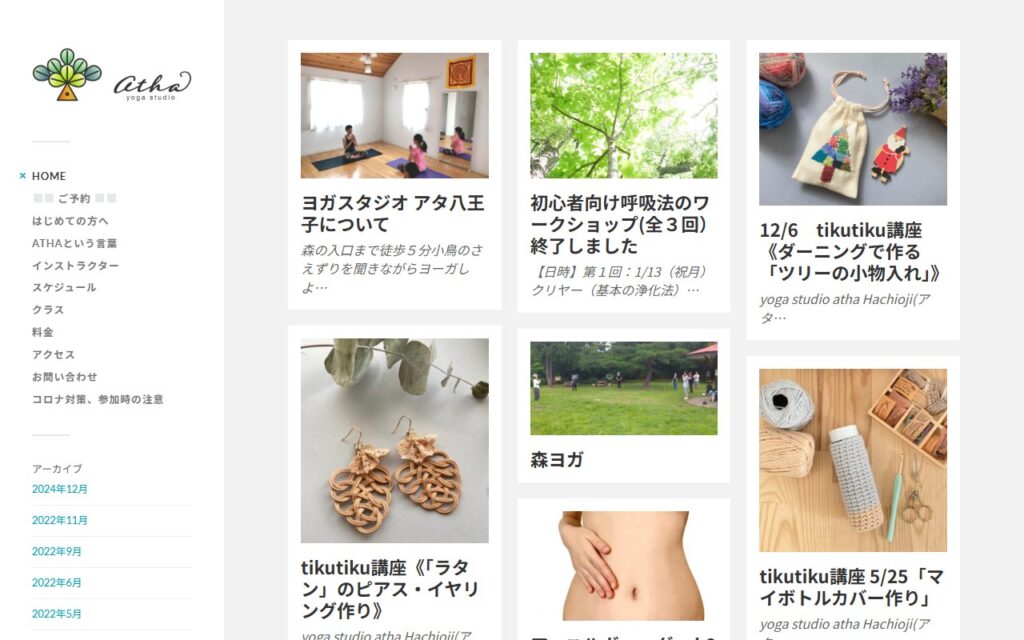Open the スケジュール page
Viewport: 1024px width, 640px height.
pyautogui.click(x=64, y=287)
